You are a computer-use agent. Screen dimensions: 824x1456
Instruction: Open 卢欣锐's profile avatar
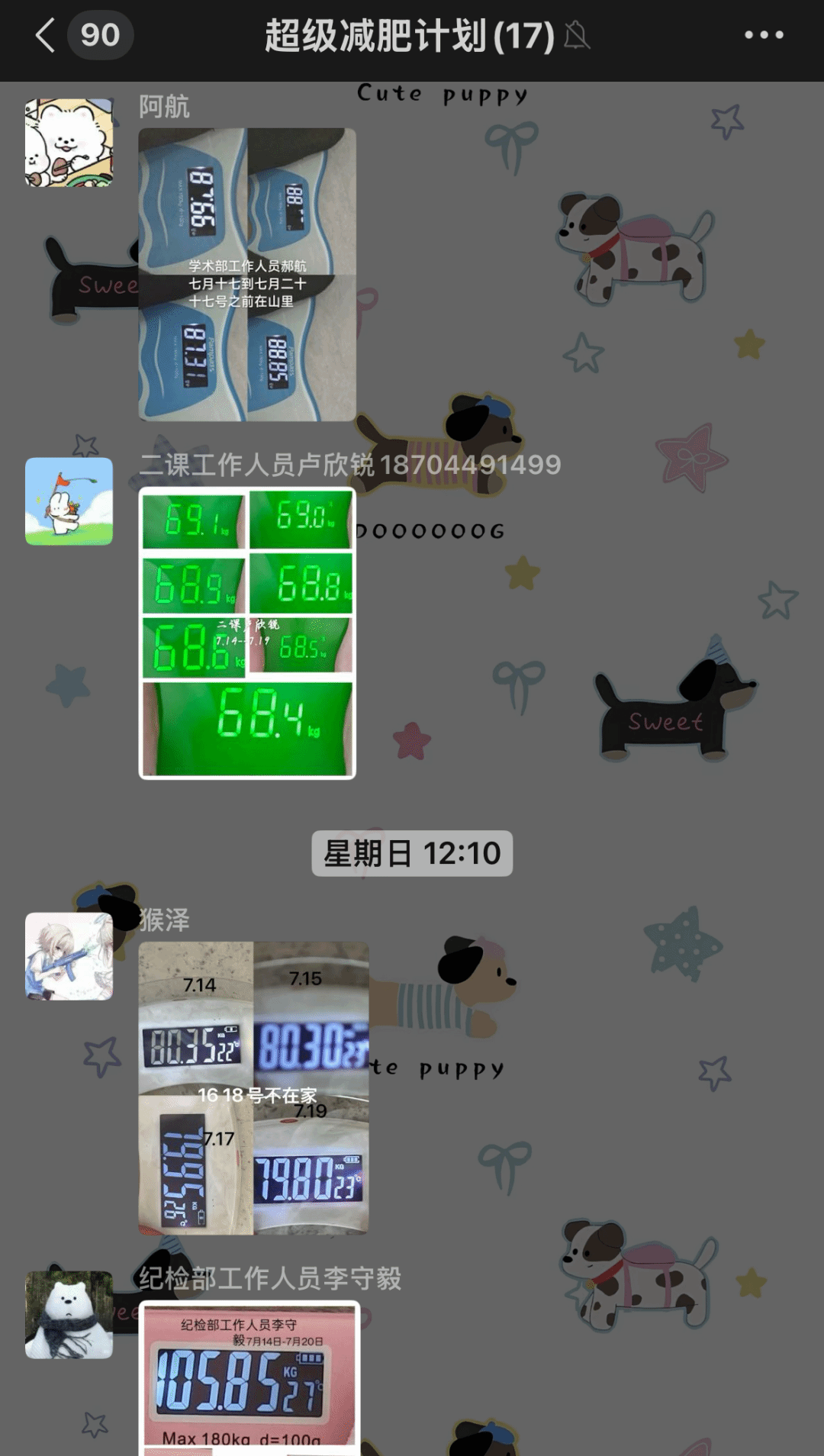tap(69, 501)
